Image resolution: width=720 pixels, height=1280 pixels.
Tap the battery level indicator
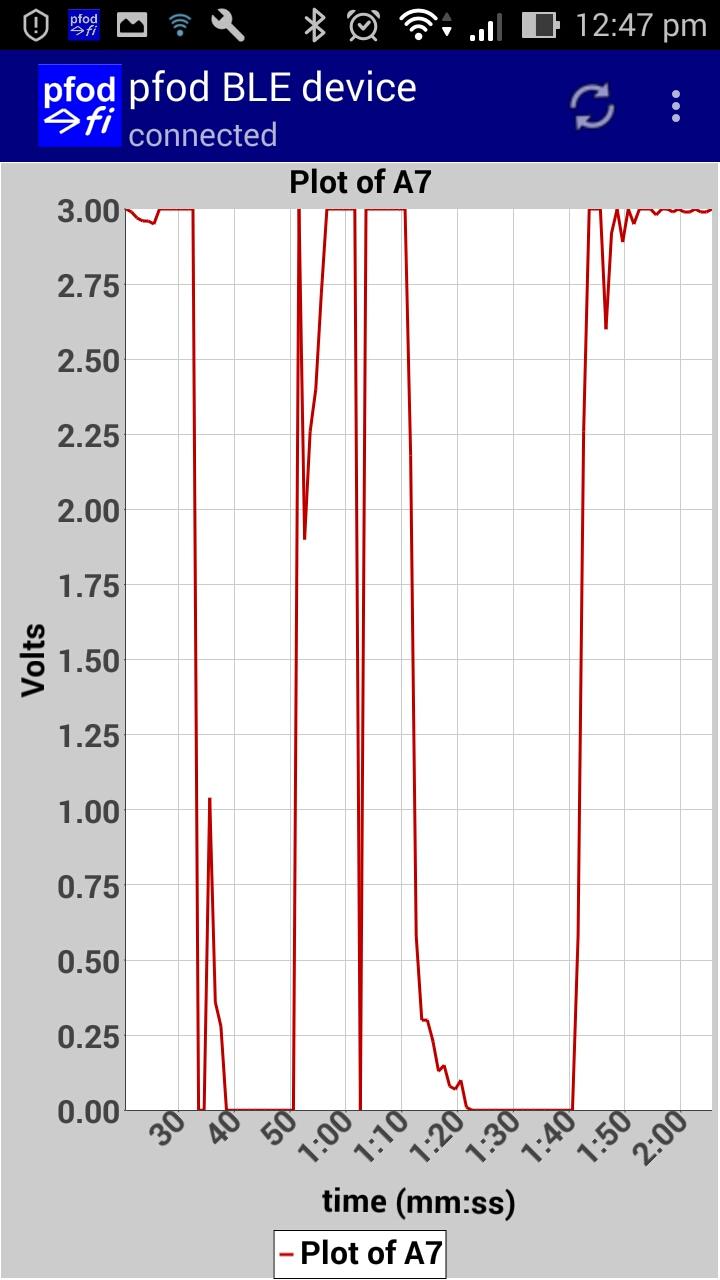coord(541,22)
